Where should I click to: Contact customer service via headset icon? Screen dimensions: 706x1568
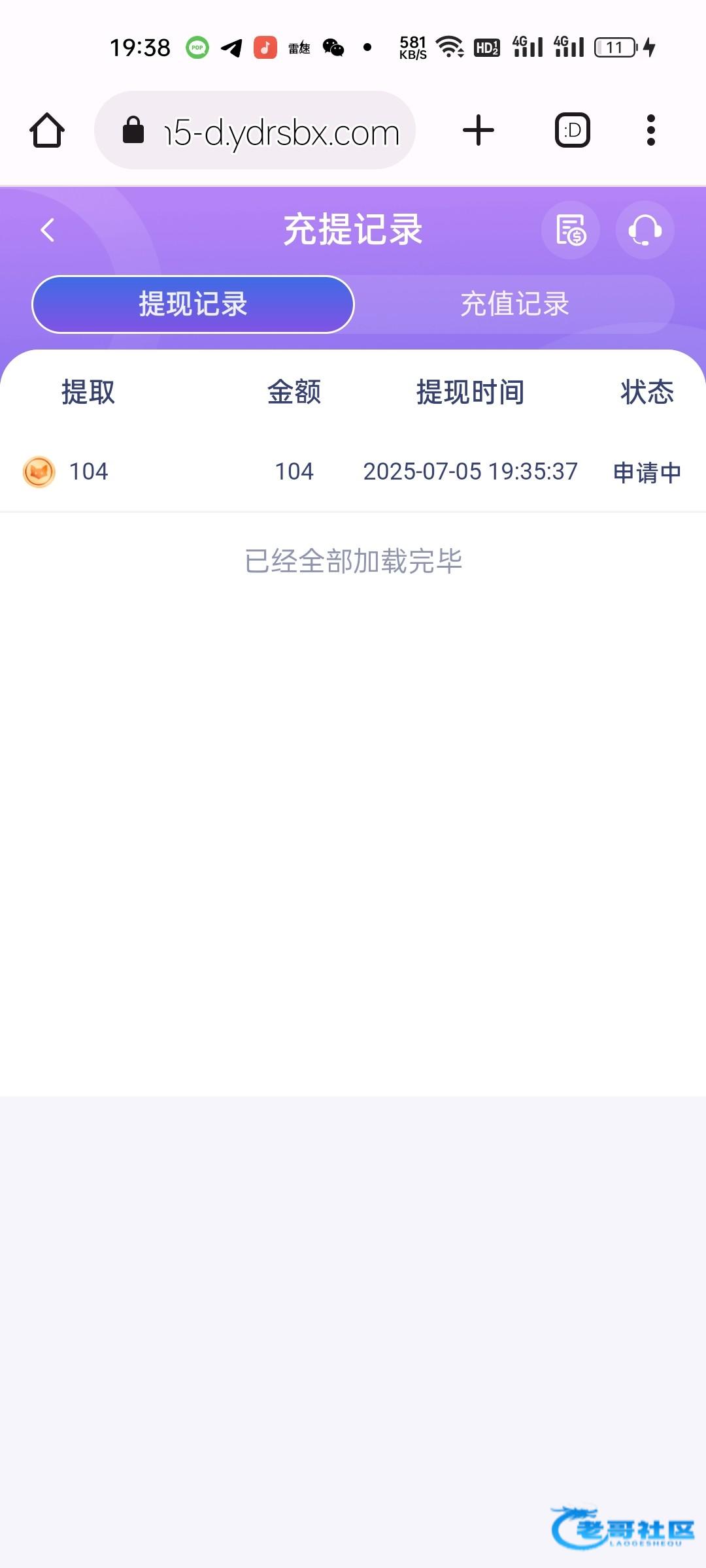(x=645, y=230)
